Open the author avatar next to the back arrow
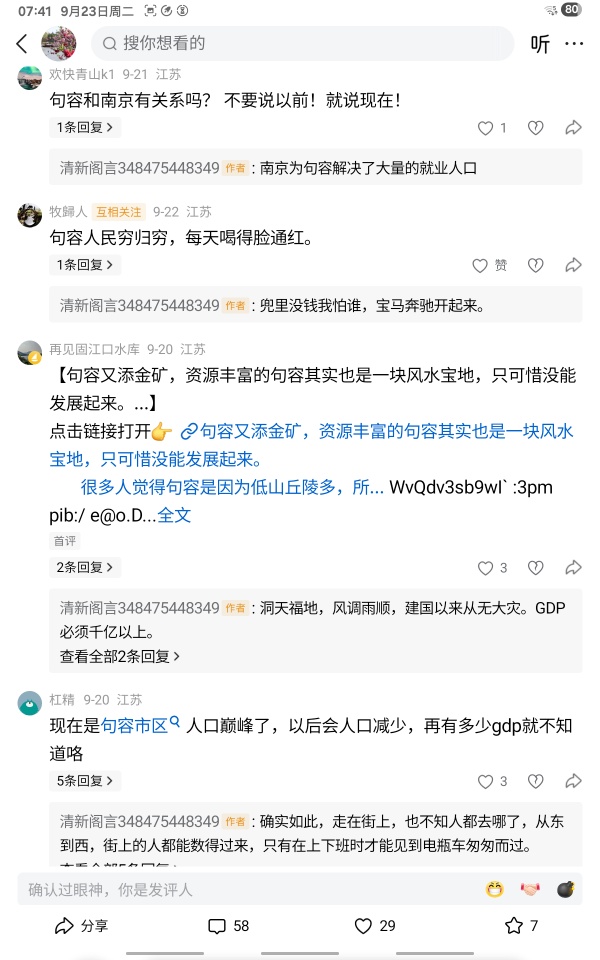Screen dimensions: 600x960 [x=58, y=44]
